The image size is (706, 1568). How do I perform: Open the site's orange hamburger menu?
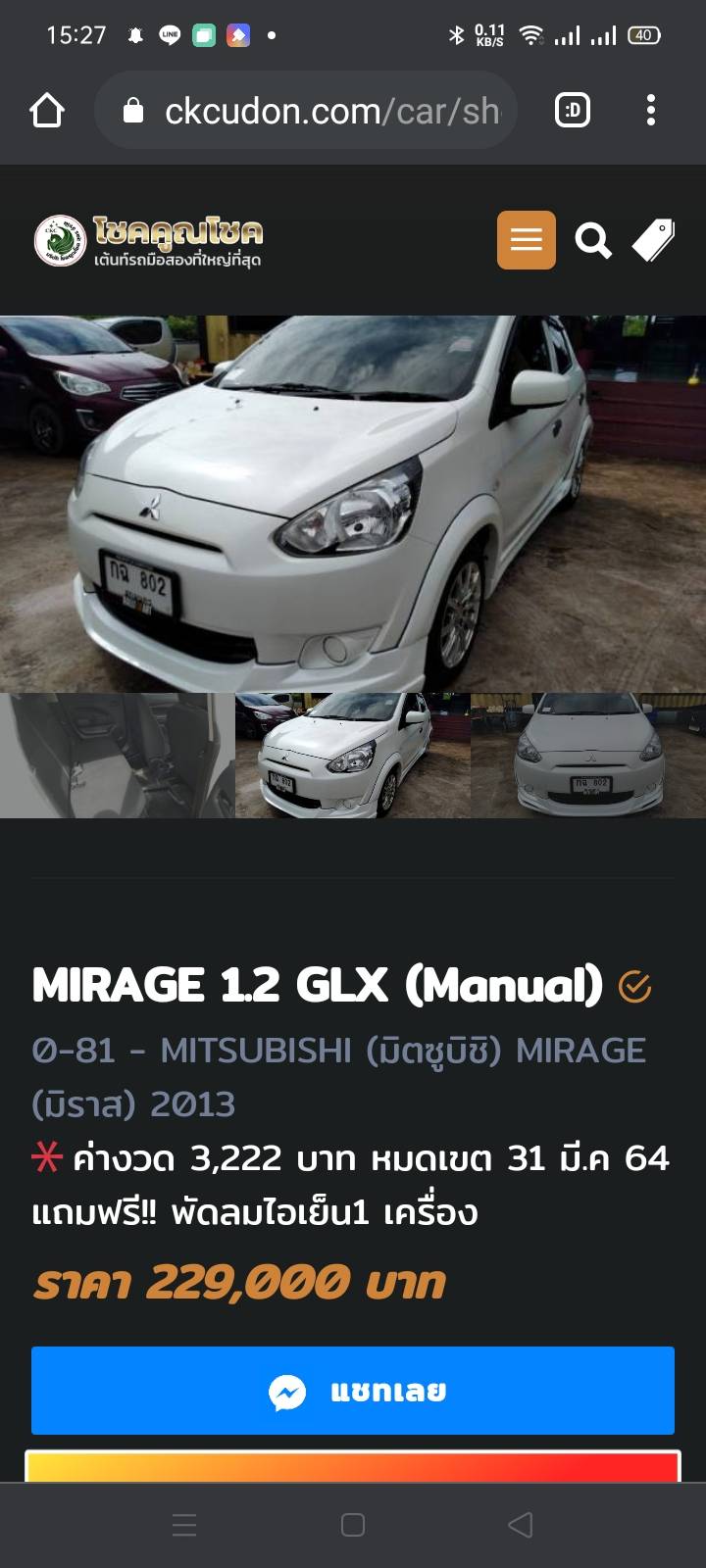pos(527,240)
